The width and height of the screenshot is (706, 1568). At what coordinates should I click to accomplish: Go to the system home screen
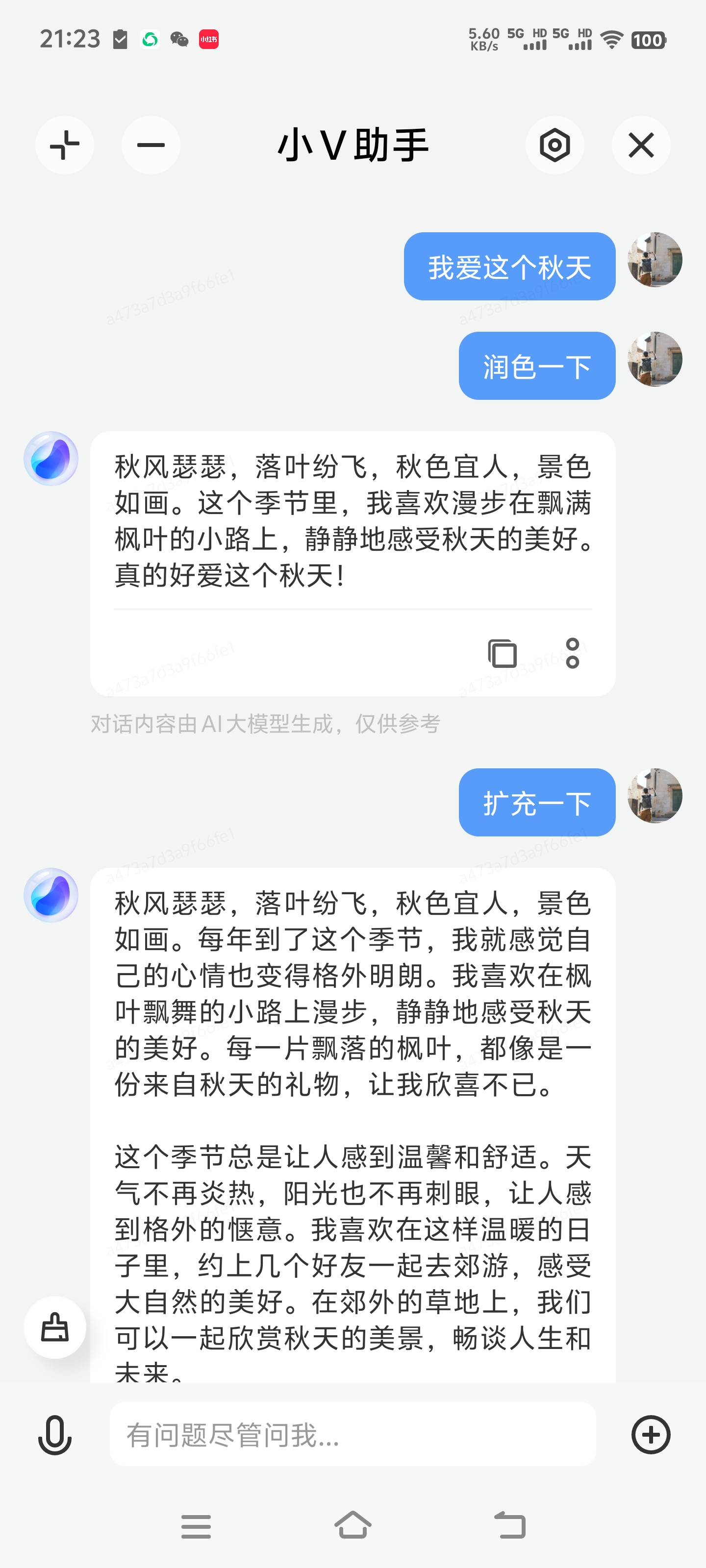click(353, 1525)
